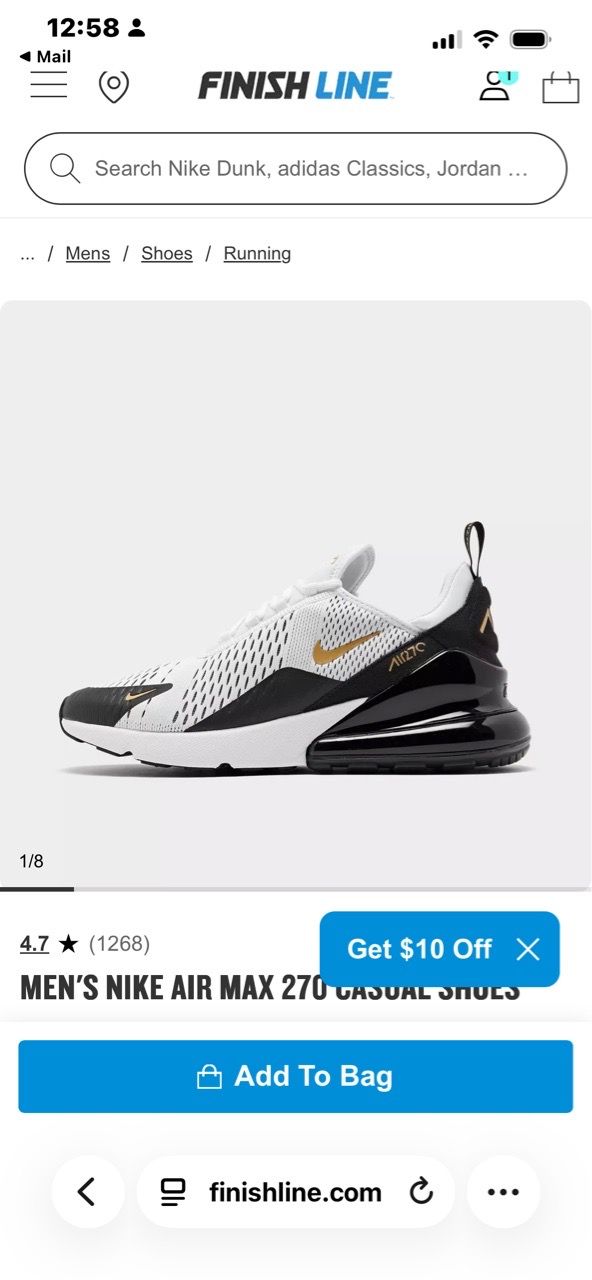Viewport: 592px width, 1280px height.
Task: Go to the Running breadcrumb
Action: click(257, 254)
